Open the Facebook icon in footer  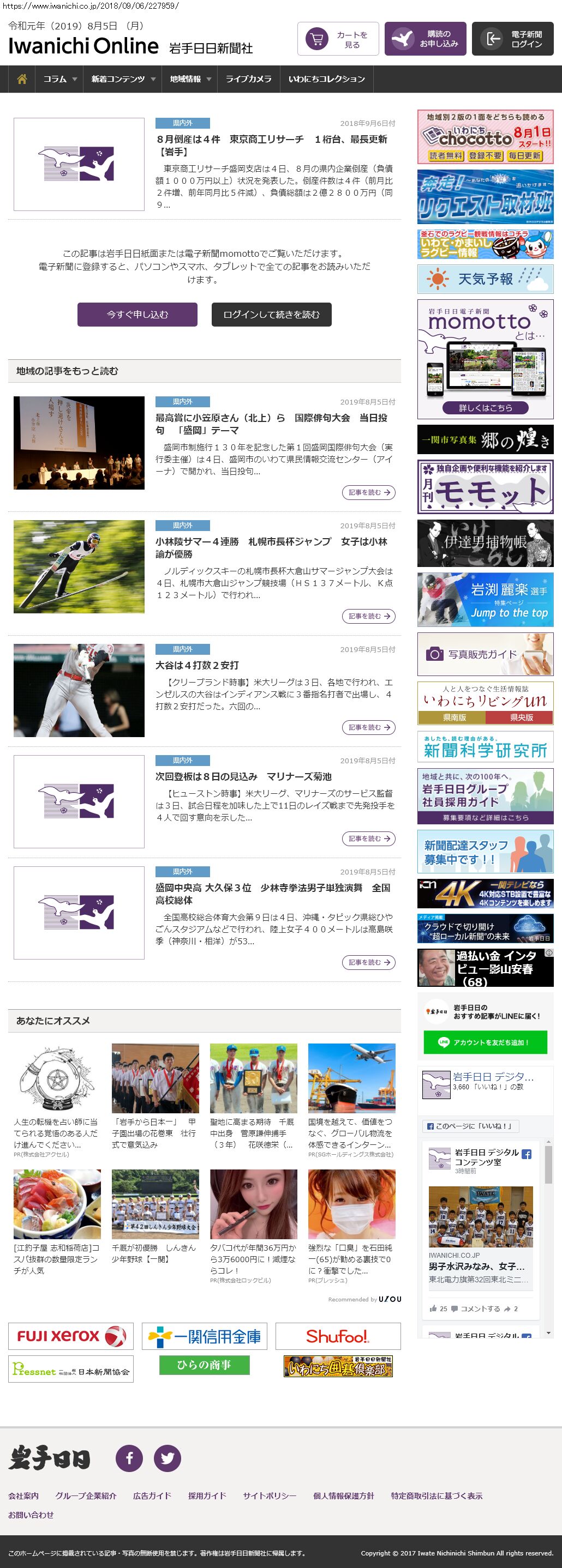point(129,1458)
